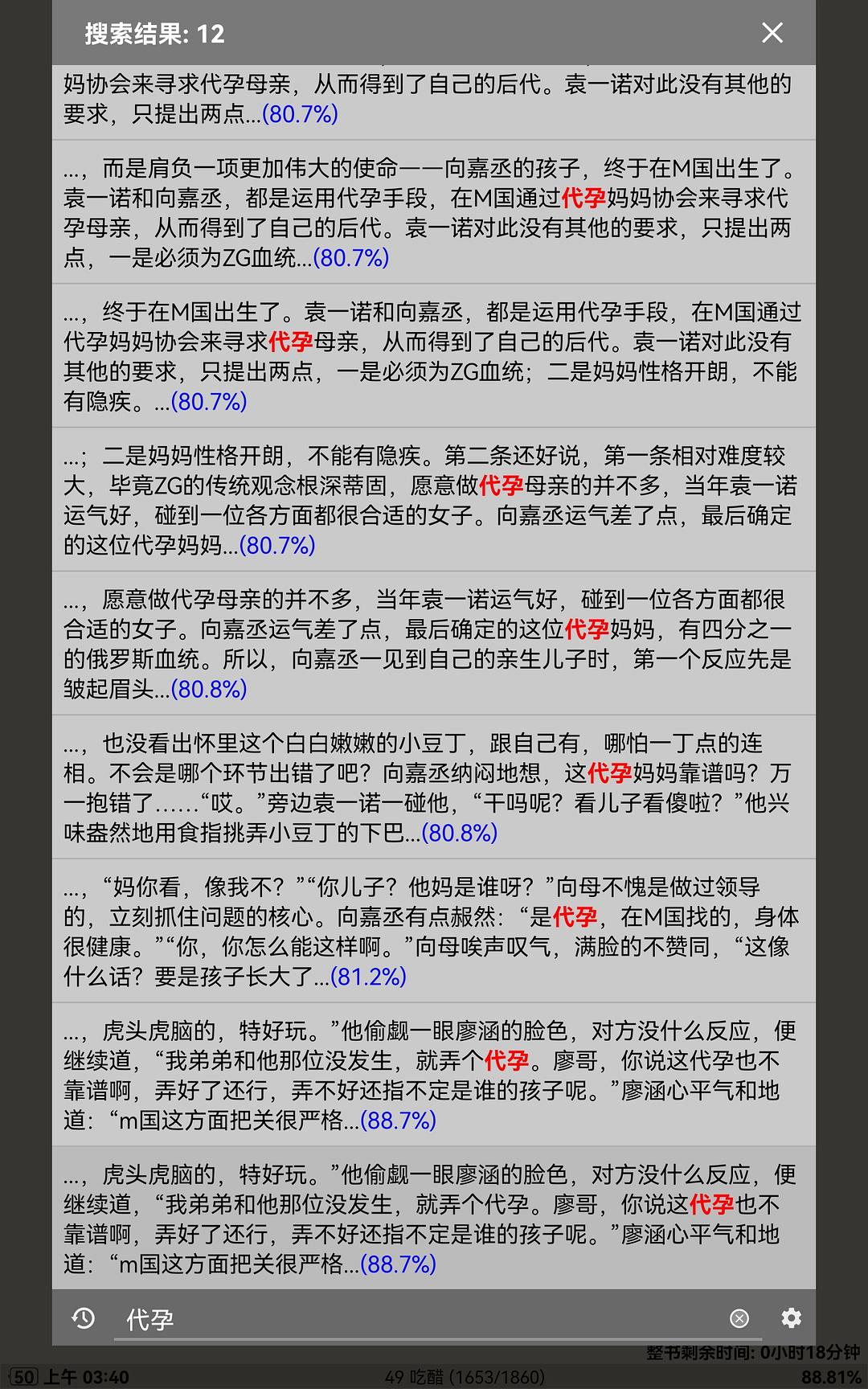Open result starting 二是妈妈性格开朗
Screen dimensions: 868x1389
434,500
